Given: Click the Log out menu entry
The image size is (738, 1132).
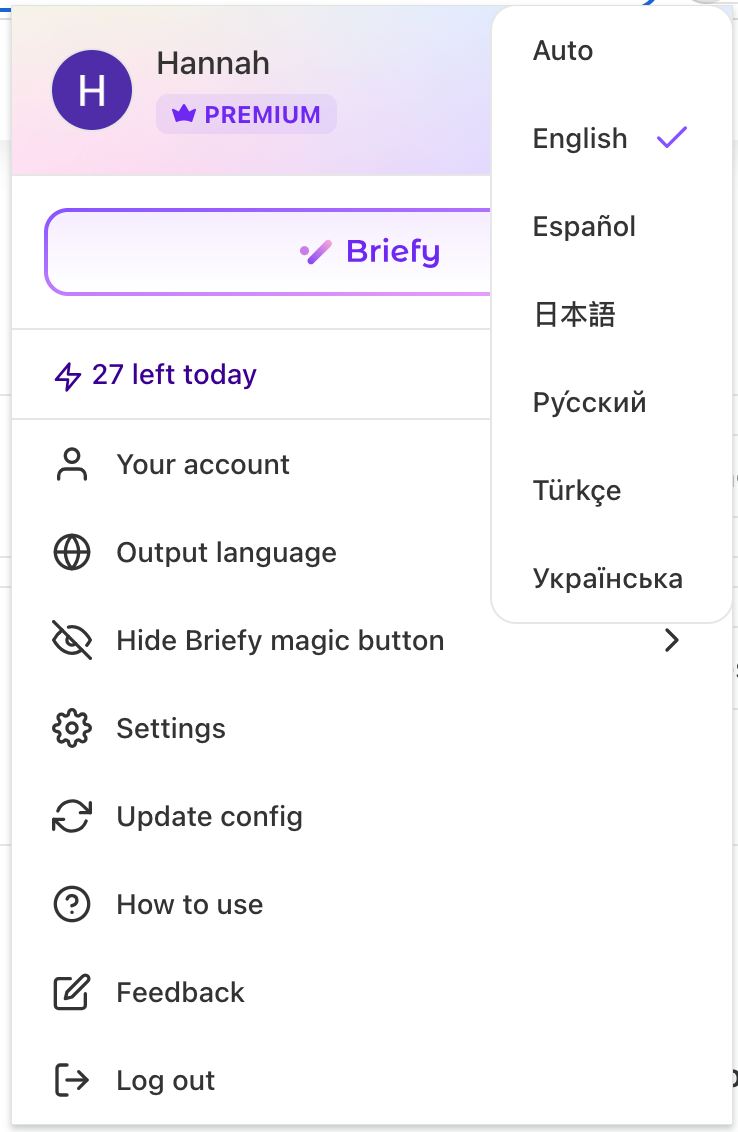Looking at the screenshot, I should (x=165, y=1080).
